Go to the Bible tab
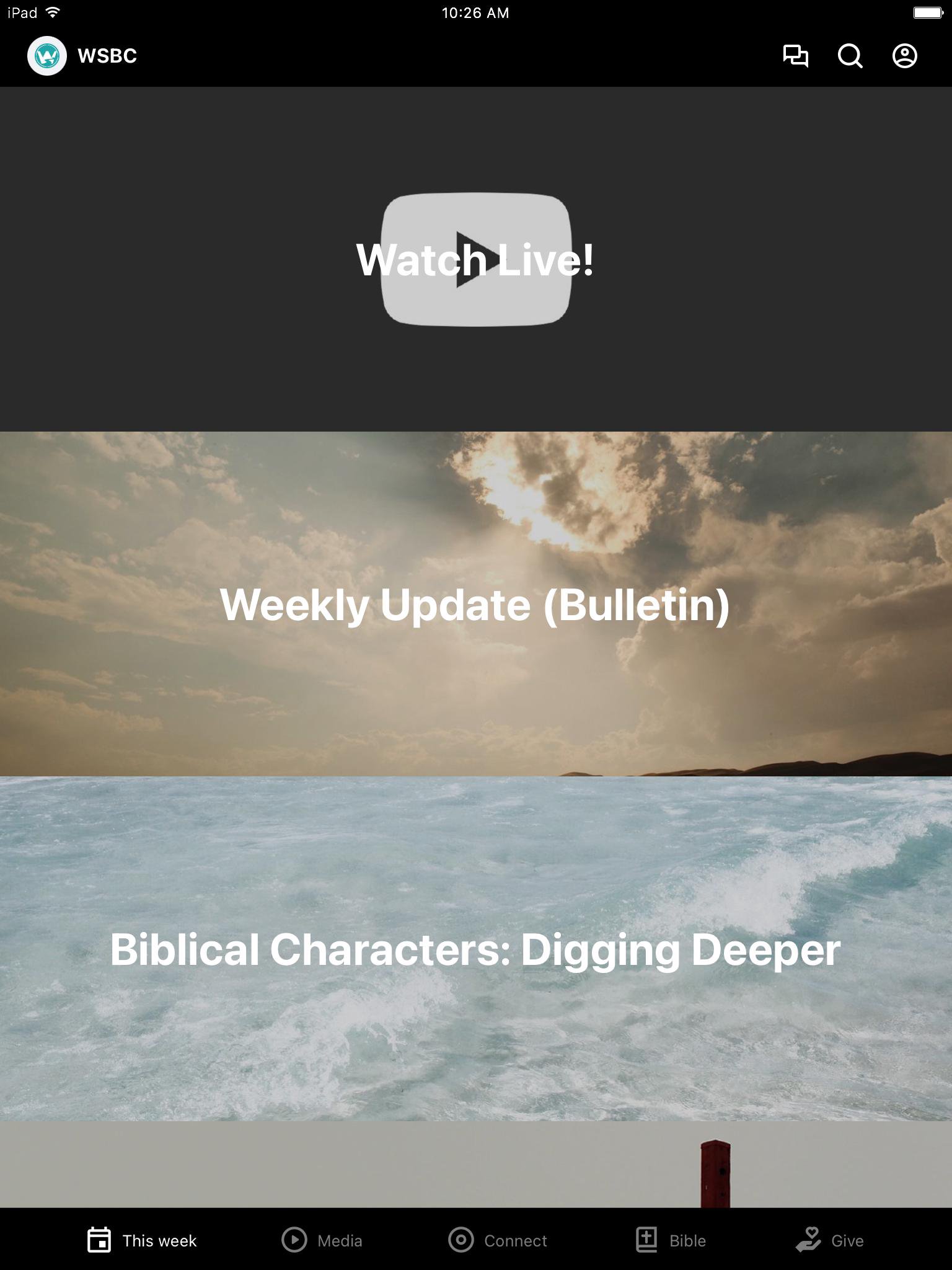952x1270 pixels. pyautogui.click(x=671, y=1240)
